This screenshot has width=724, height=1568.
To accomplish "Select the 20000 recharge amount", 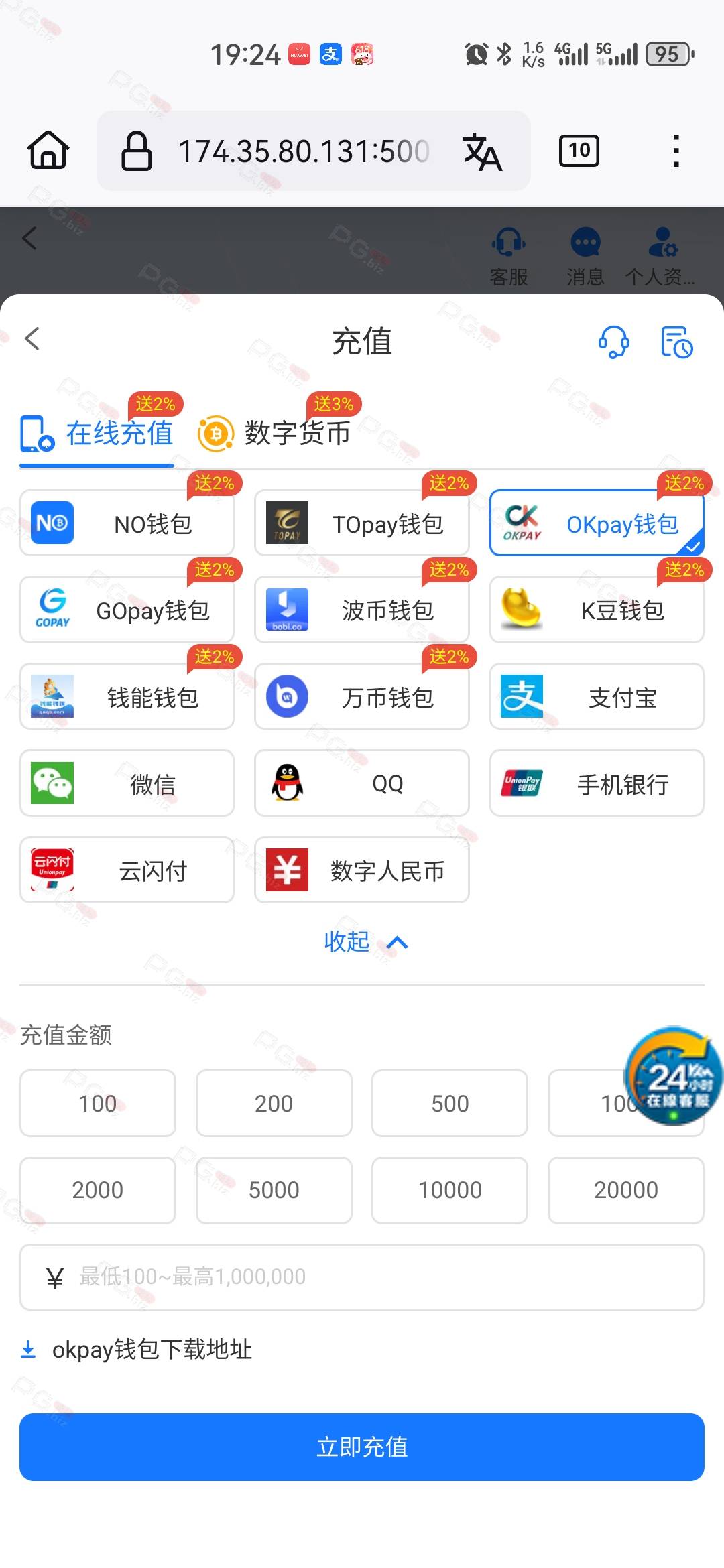I will click(626, 1190).
